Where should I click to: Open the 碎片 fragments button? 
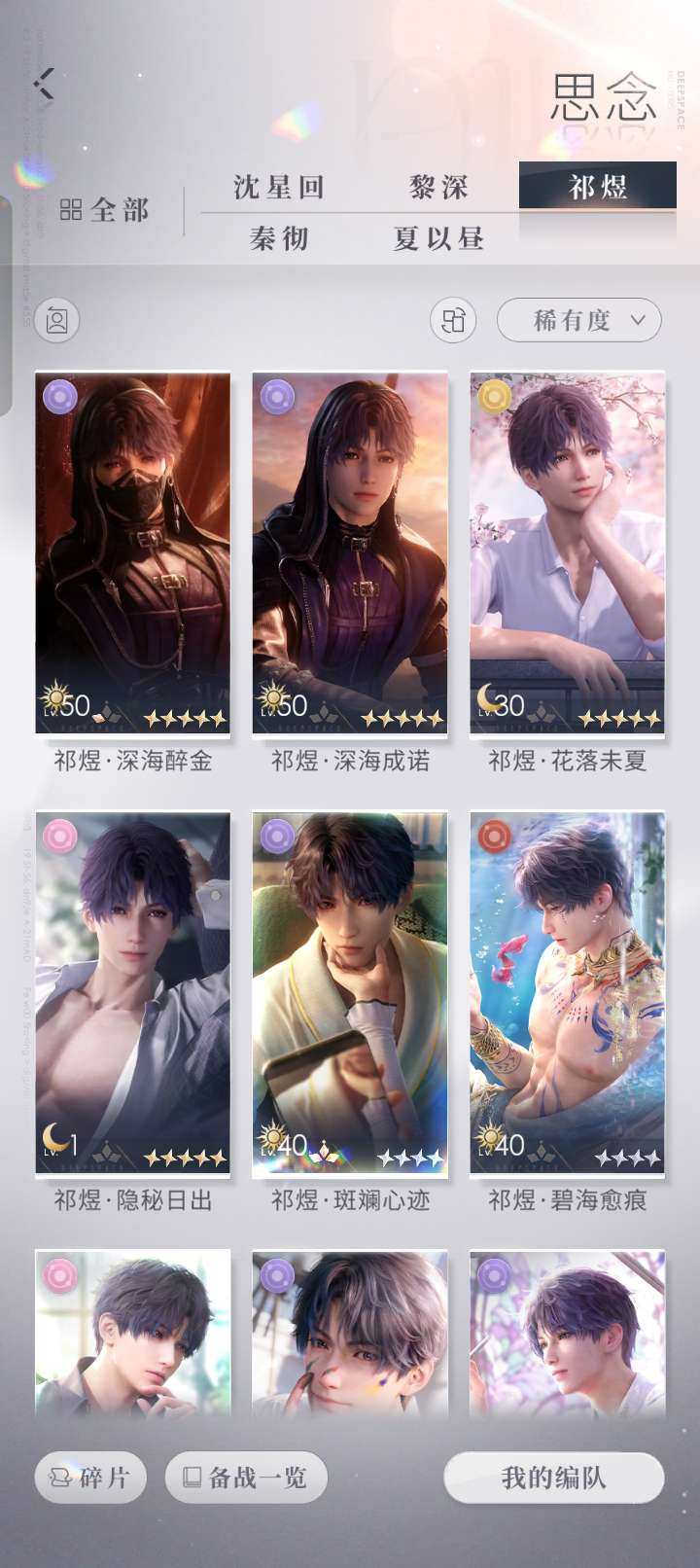coord(90,1478)
